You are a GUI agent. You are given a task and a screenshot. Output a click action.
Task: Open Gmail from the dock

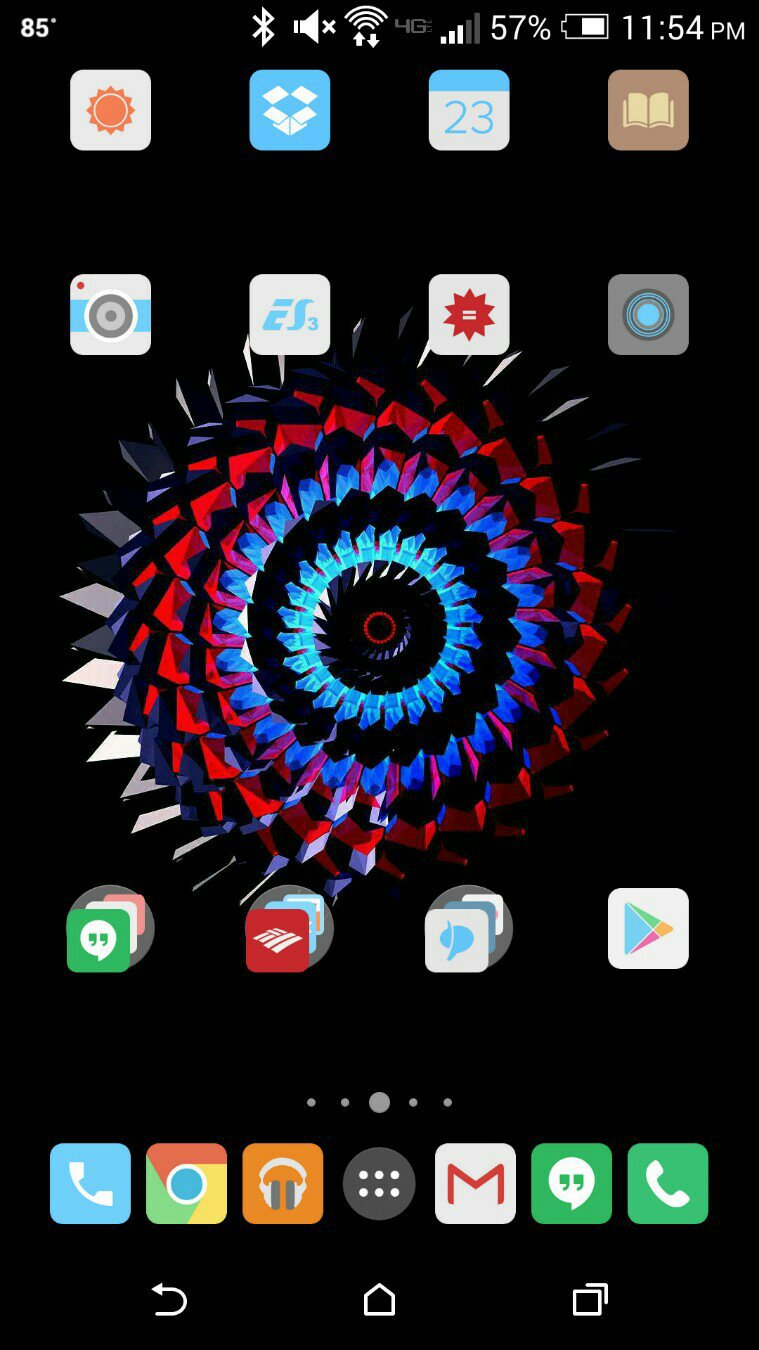point(475,1183)
